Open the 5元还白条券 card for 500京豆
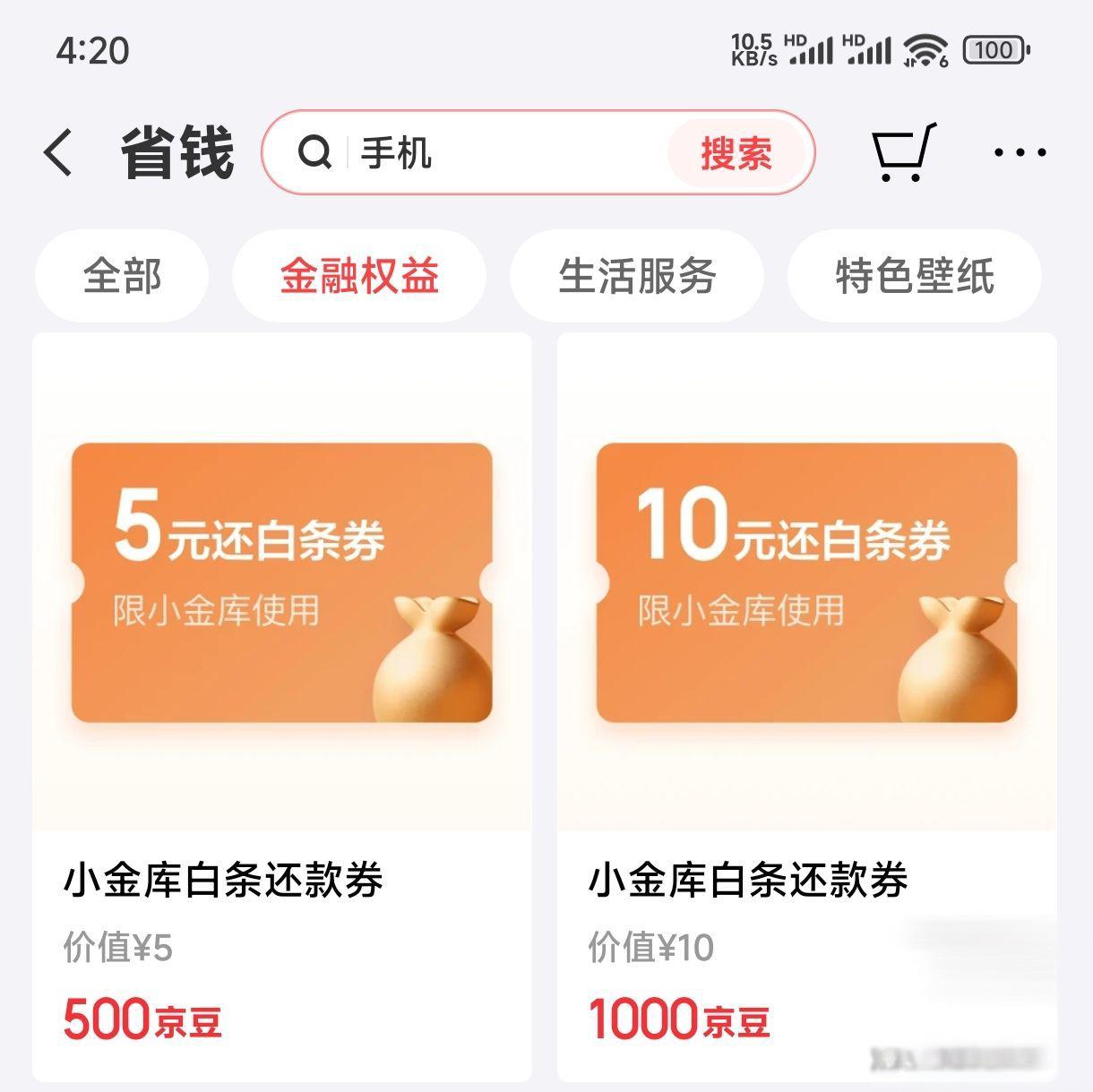The width and height of the screenshot is (1093, 1092). click(282, 706)
